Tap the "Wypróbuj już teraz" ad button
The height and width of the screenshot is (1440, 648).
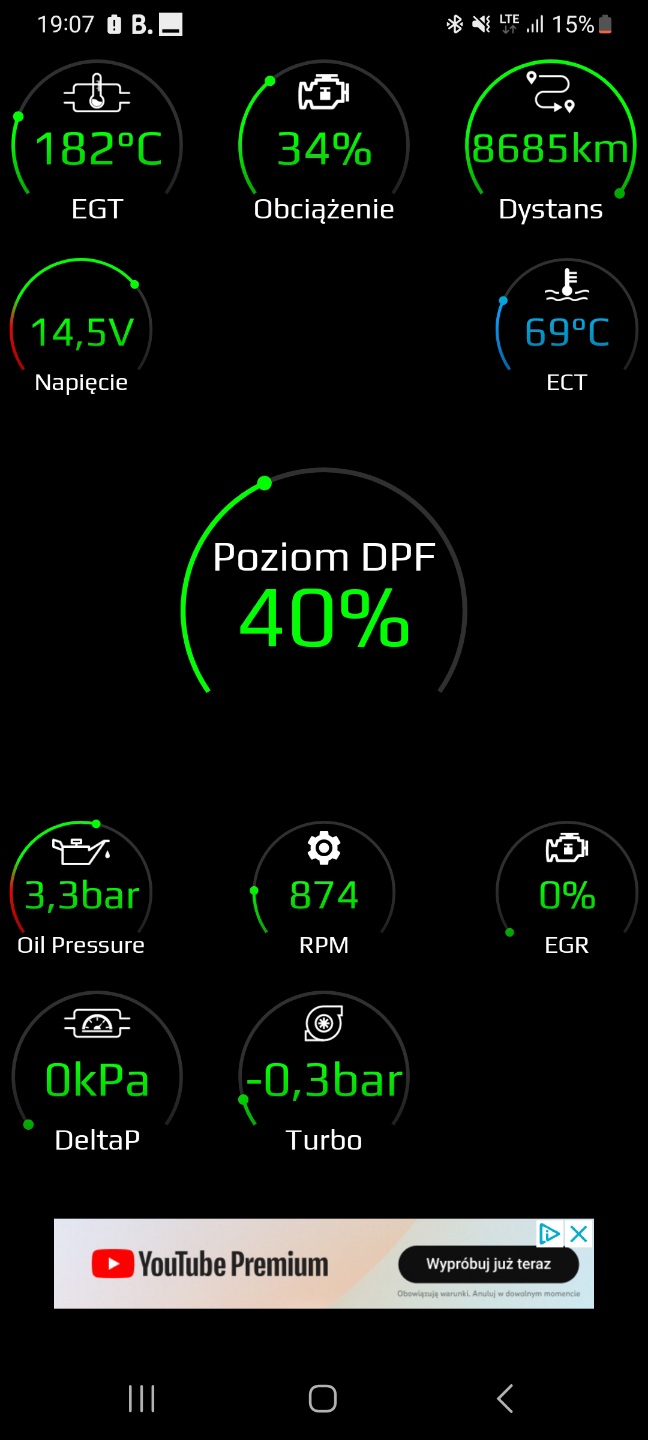[x=488, y=1264]
